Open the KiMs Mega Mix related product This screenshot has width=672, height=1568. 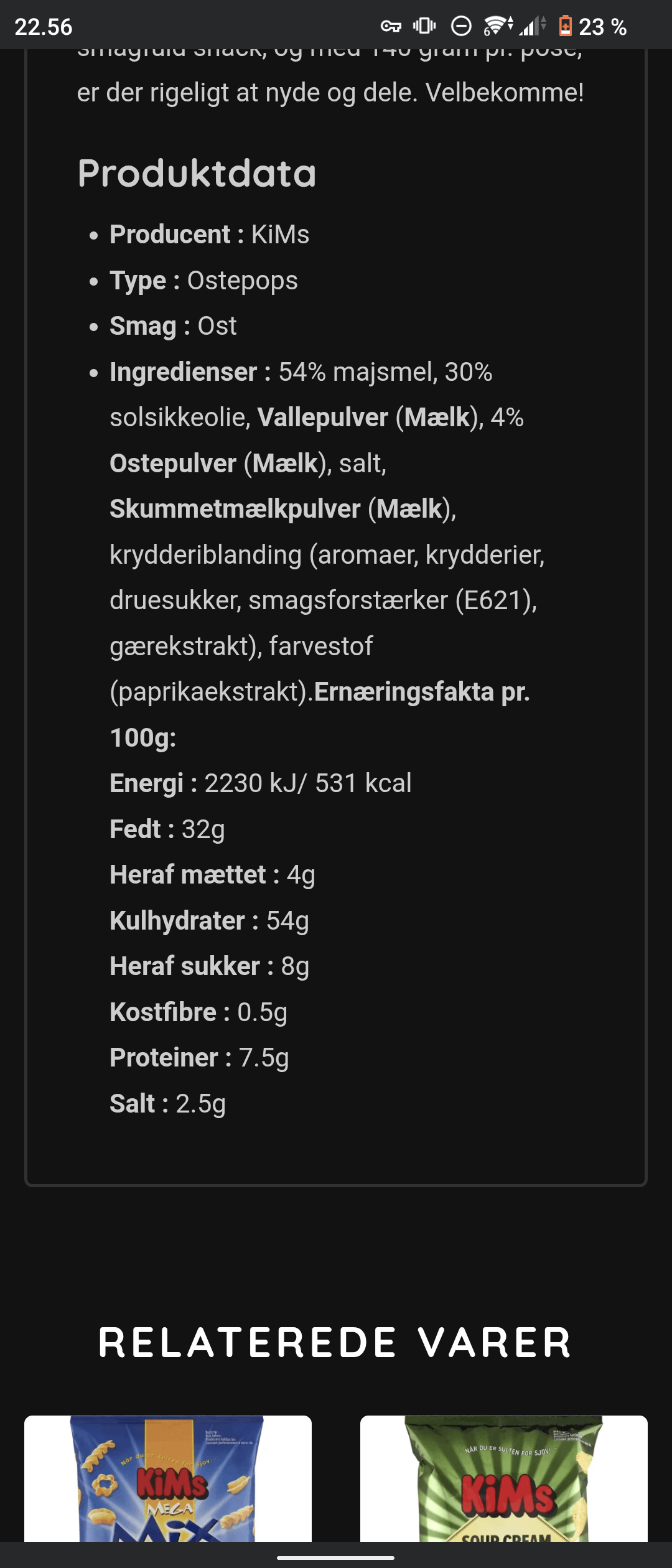[168, 1483]
